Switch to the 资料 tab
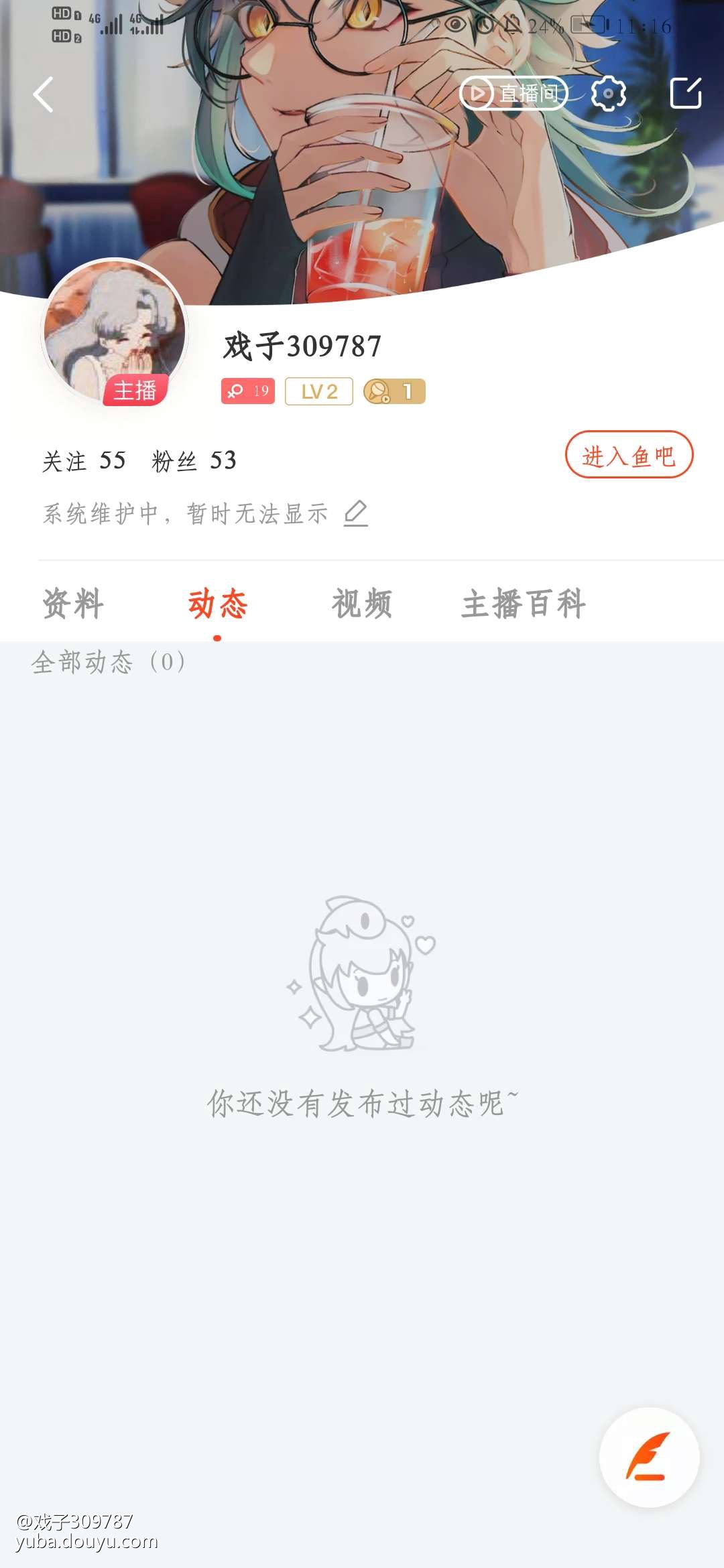724x1568 pixels. click(x=73, y=604)
